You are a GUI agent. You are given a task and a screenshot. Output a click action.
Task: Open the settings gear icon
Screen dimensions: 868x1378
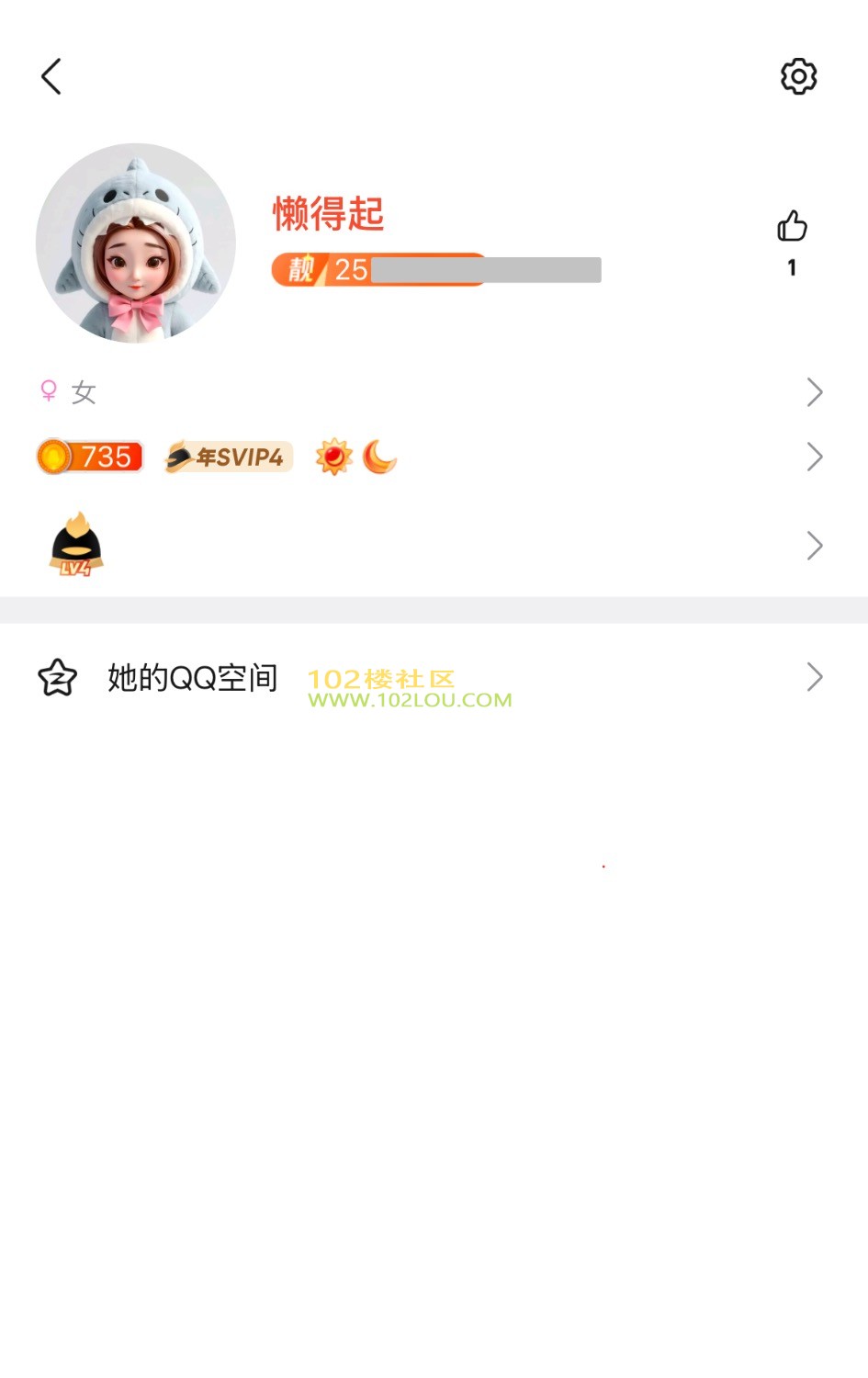click(798, 76)
